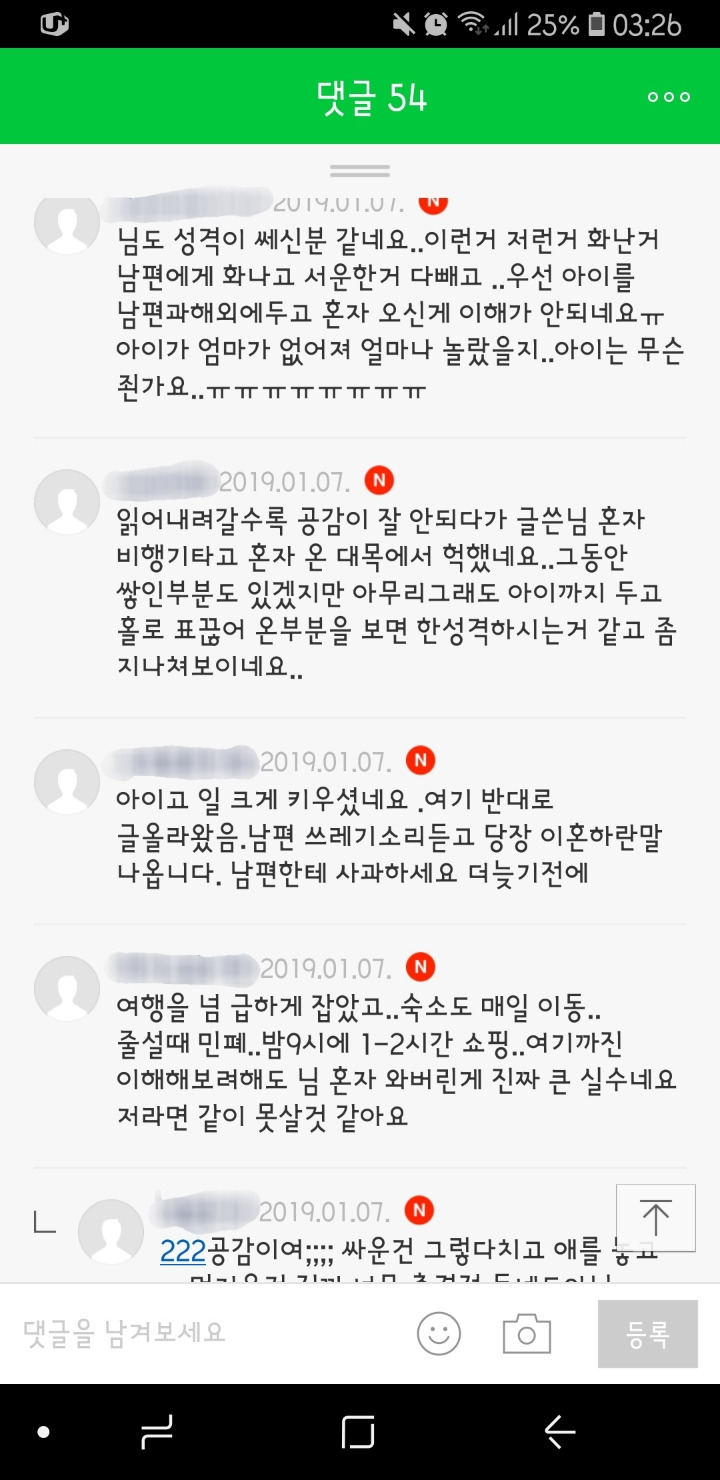
Task: Focus the 댓글을 남겨보세요 comment field
Action: pyautogui.click(x=200, y=1332)
